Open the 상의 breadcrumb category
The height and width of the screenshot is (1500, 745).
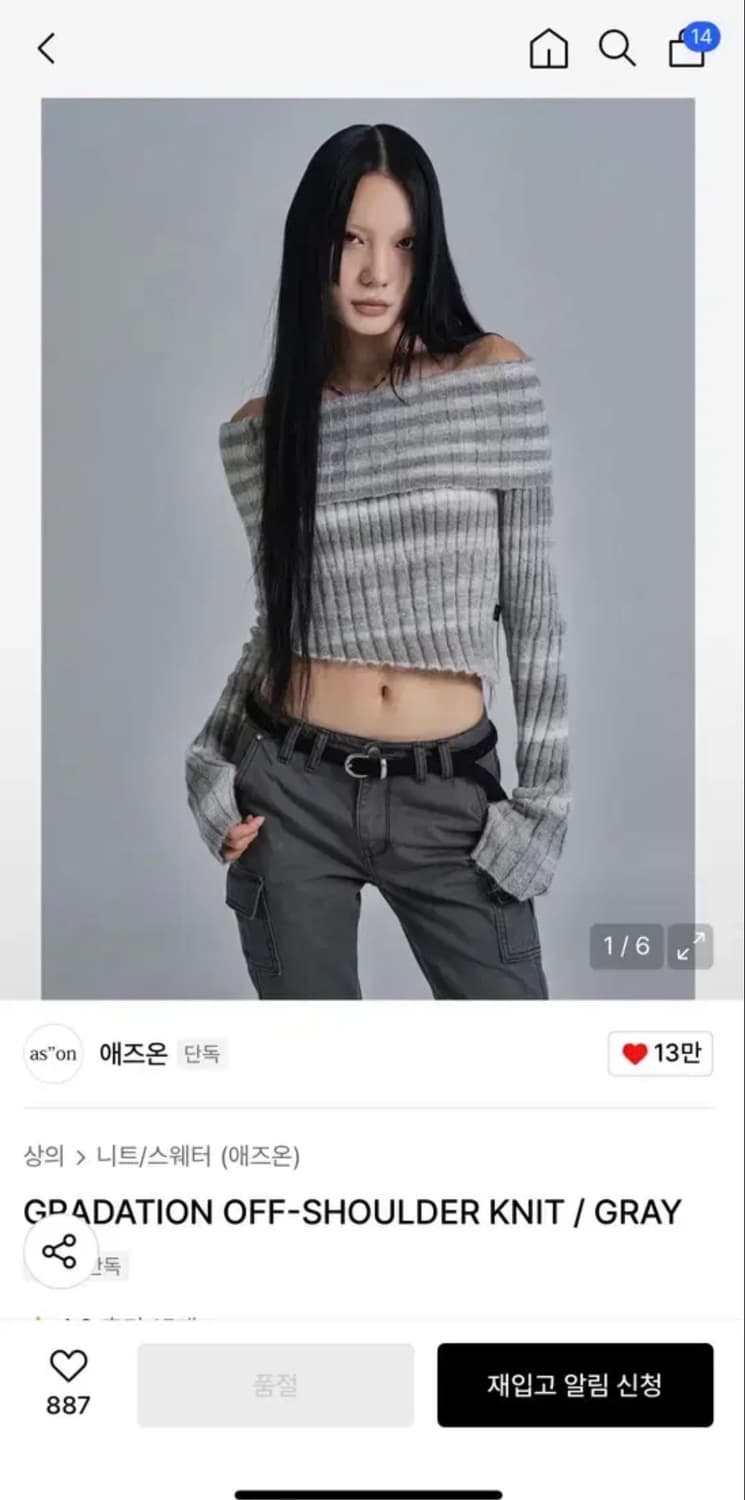click(42, 1156)
